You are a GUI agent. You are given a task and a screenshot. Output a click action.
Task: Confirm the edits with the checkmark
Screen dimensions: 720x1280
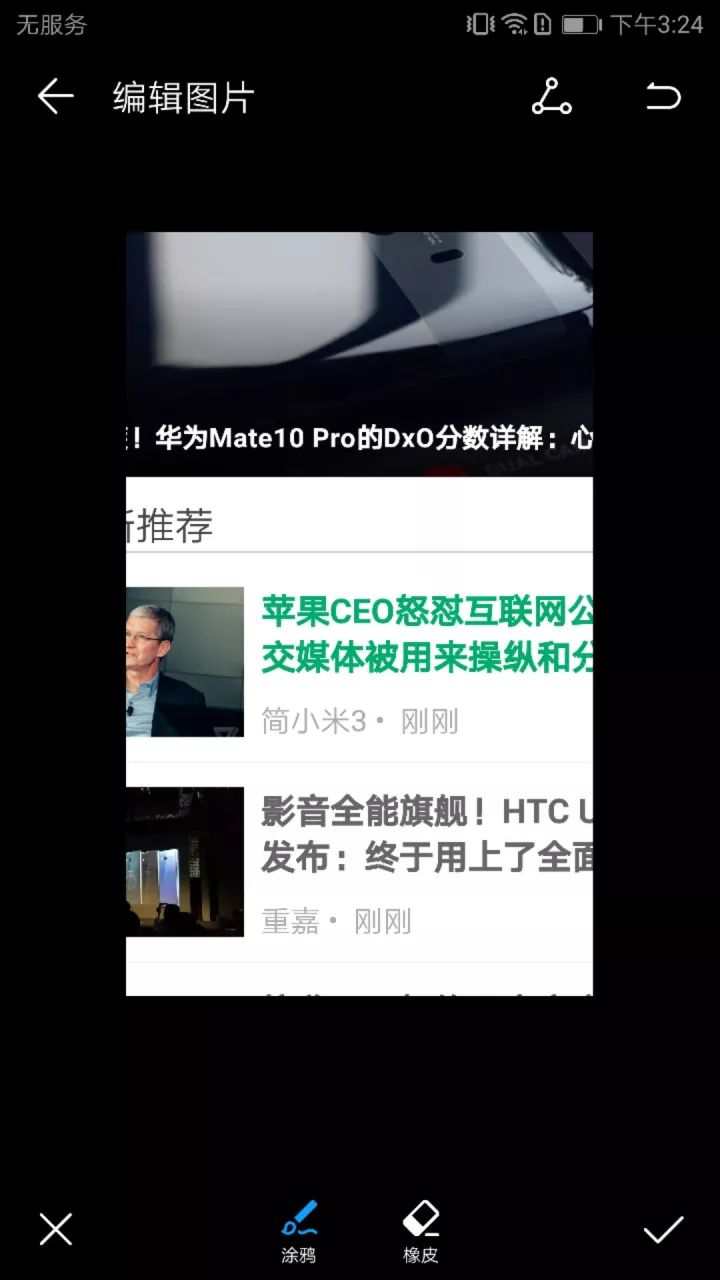(x=663, y=1229)
